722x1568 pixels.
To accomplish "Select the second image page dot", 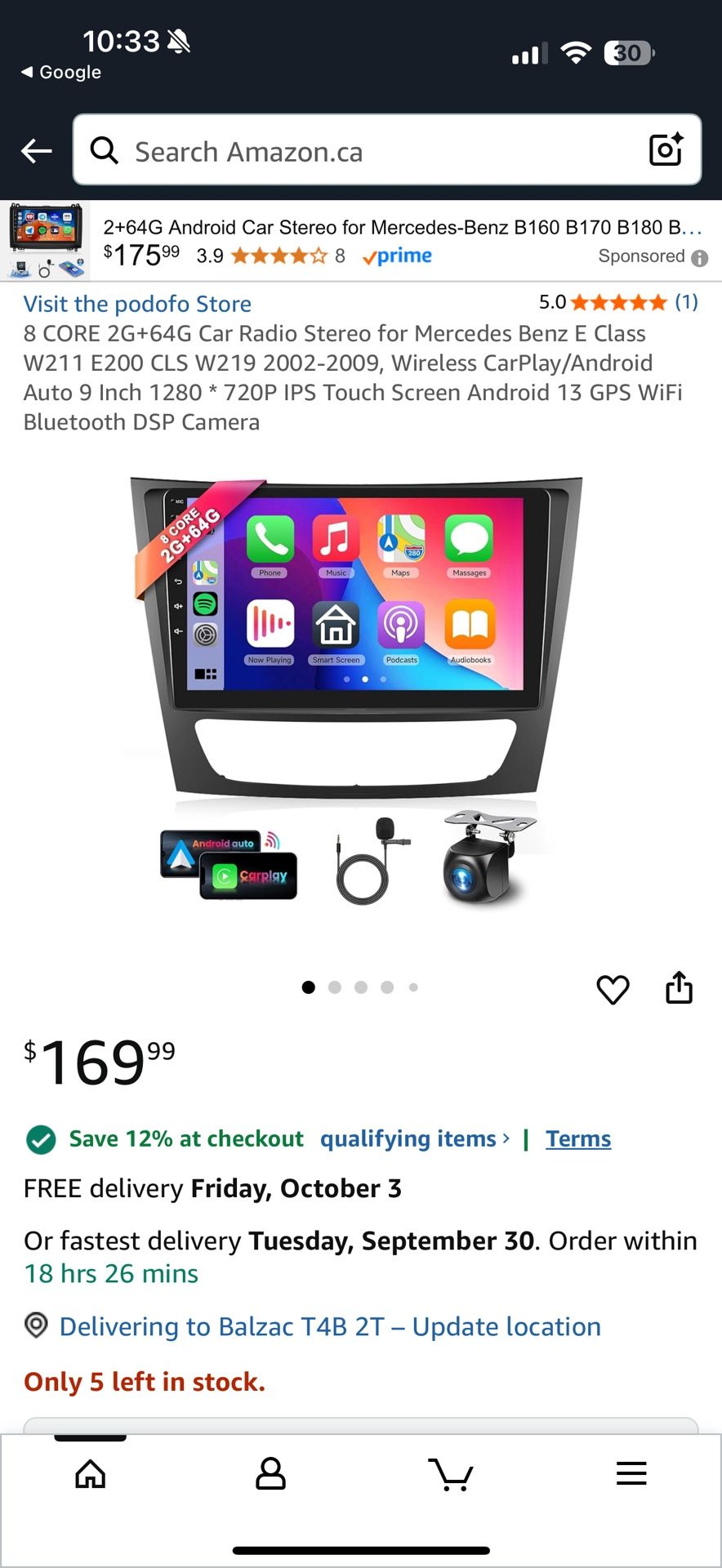I will [x=335, y=987].
